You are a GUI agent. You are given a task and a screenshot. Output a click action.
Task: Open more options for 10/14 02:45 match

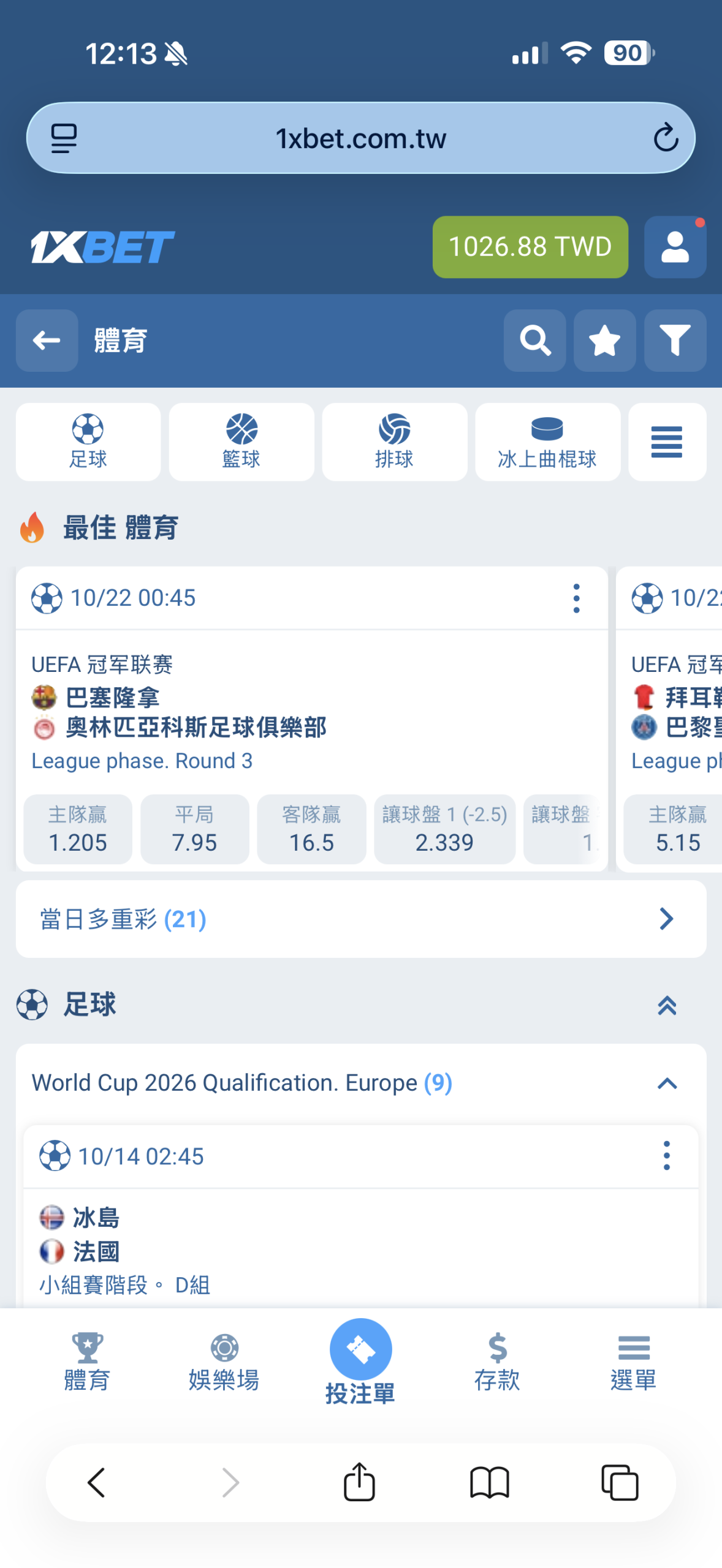[666, 1155]
